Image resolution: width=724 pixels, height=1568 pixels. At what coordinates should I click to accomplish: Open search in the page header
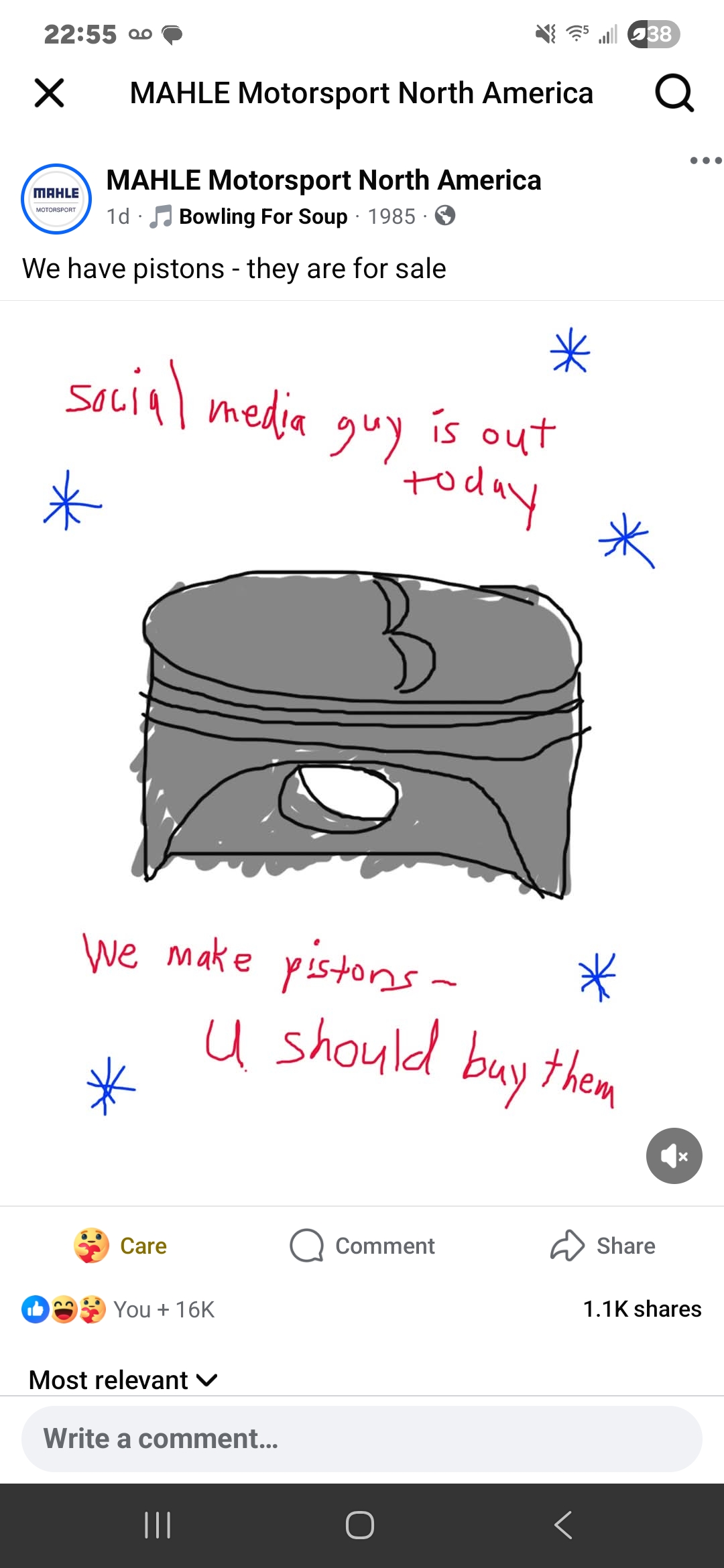674,92
